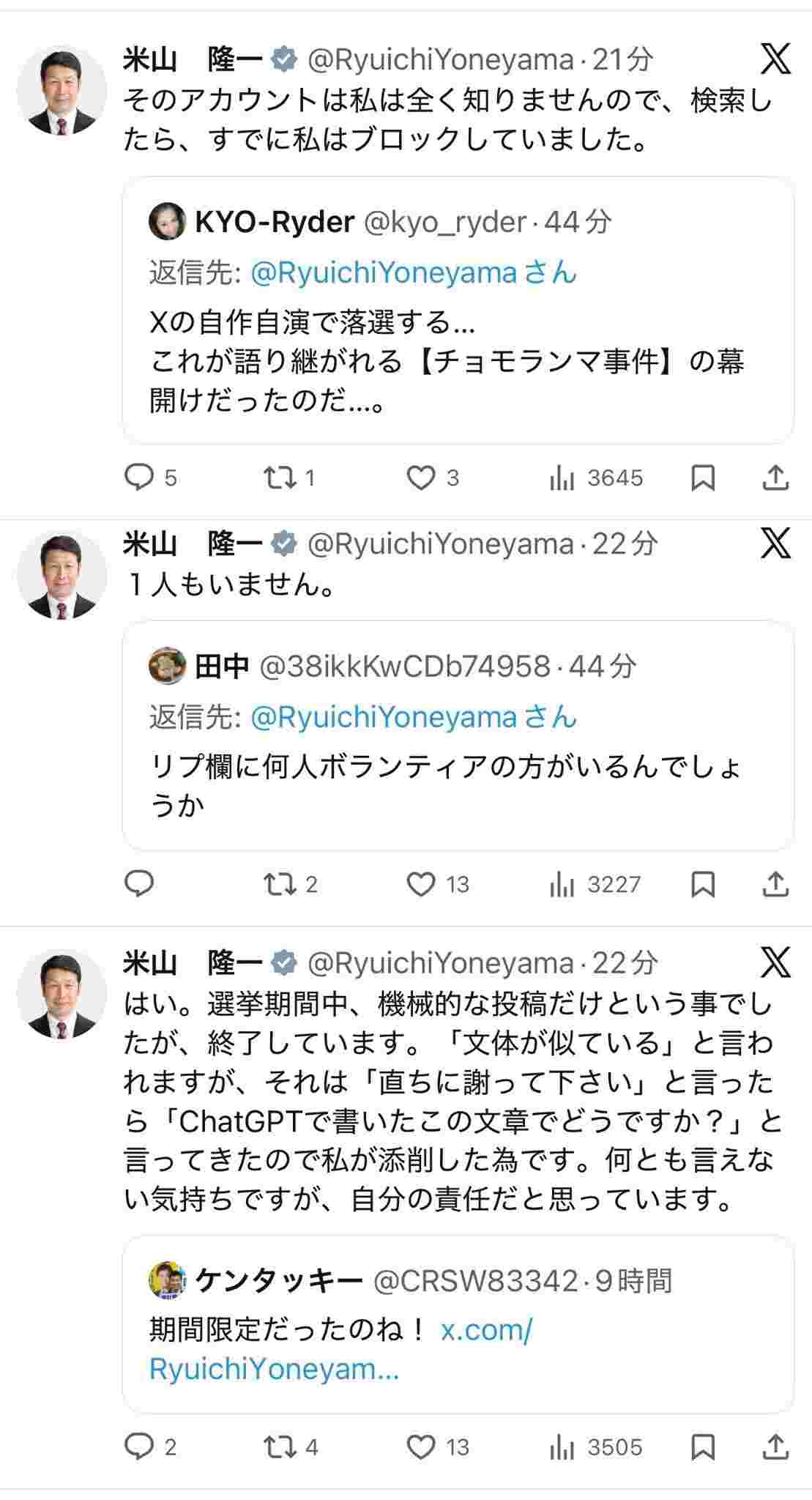Share the post with 3505 views

coord(775,1447)
